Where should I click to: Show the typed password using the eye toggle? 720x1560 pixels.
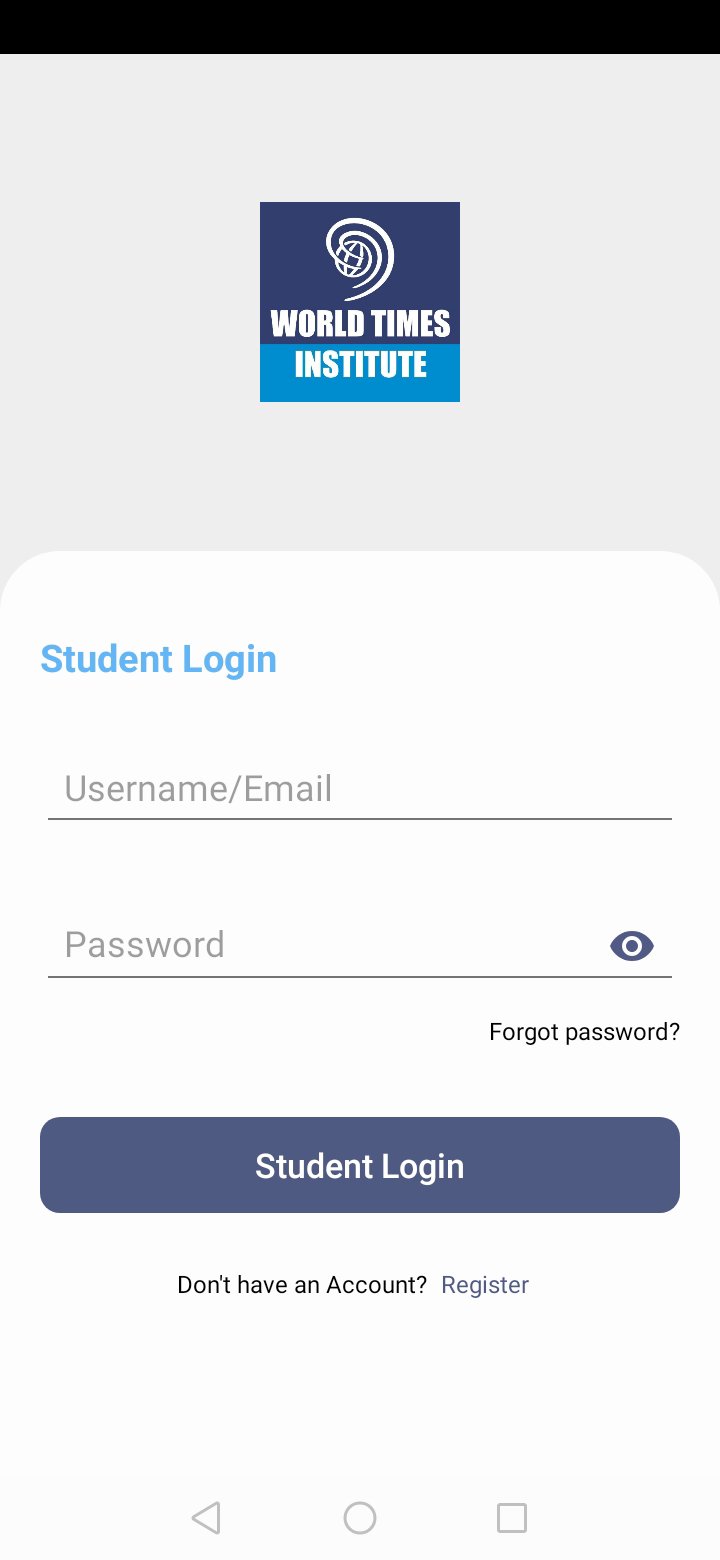coord(630,945)
